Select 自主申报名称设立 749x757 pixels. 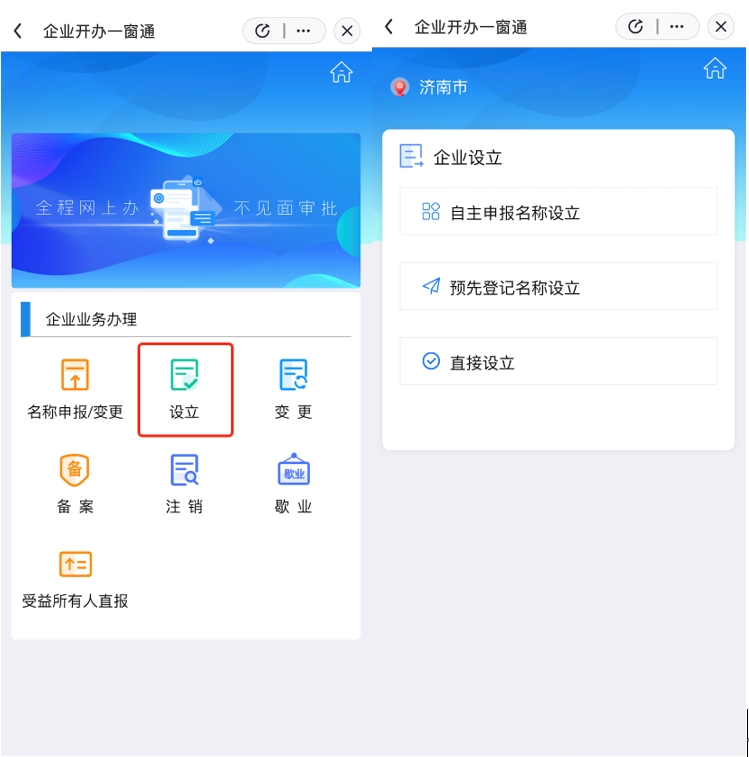pos(558,212)
